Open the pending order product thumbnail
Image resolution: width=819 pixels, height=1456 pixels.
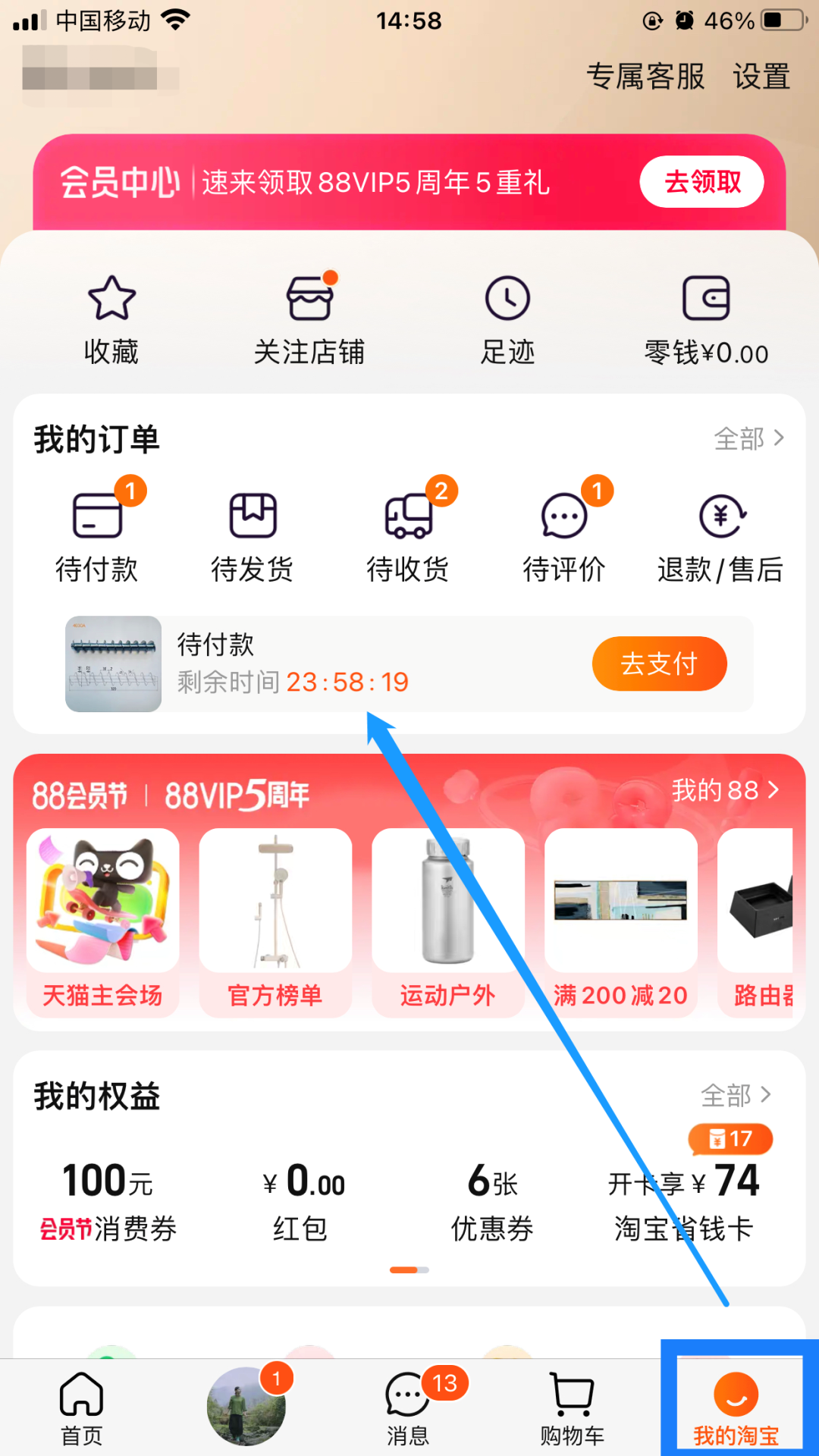pyautogui.click(x=112, y=664)
